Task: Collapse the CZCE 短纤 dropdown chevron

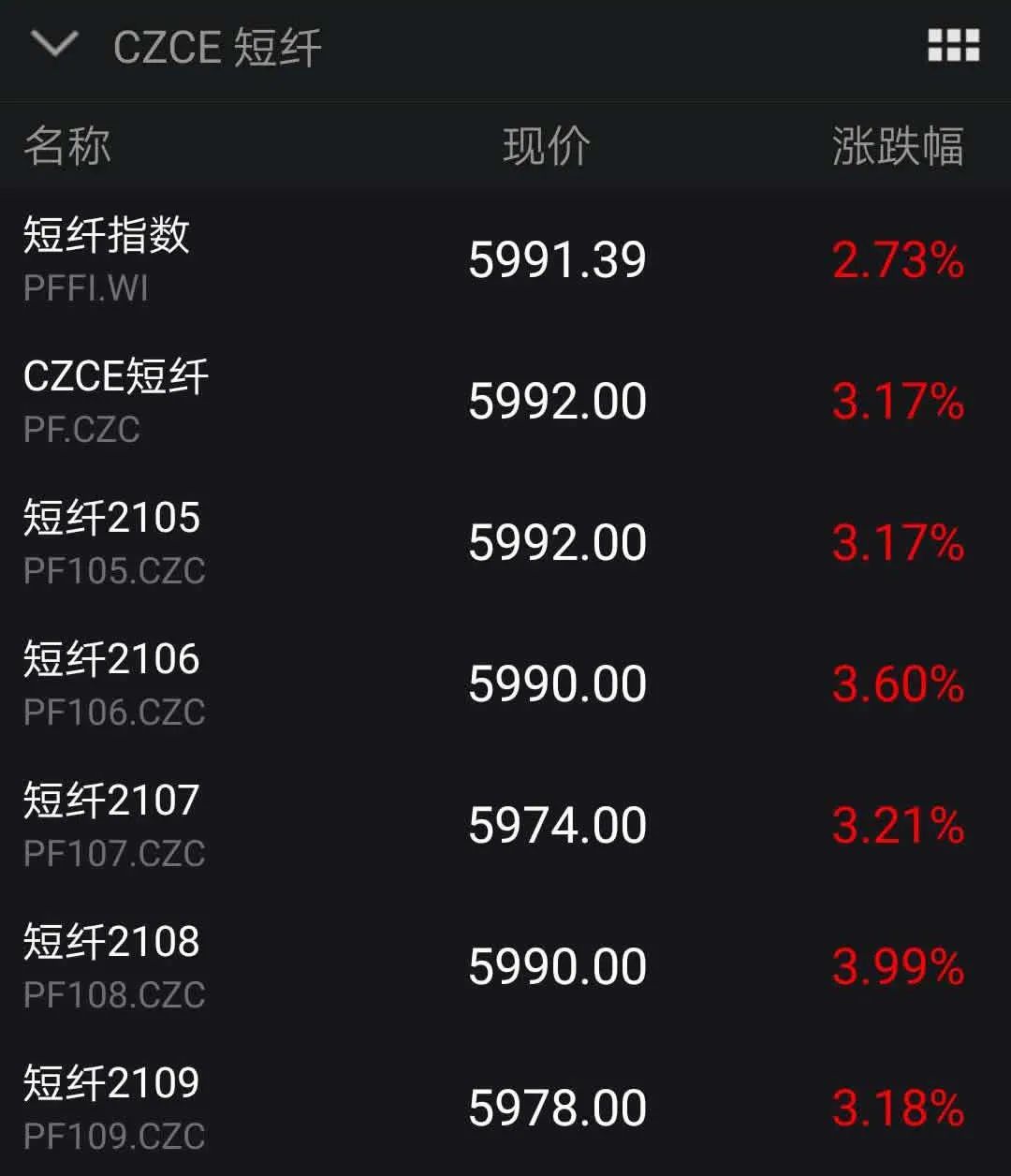Action: 54,45
